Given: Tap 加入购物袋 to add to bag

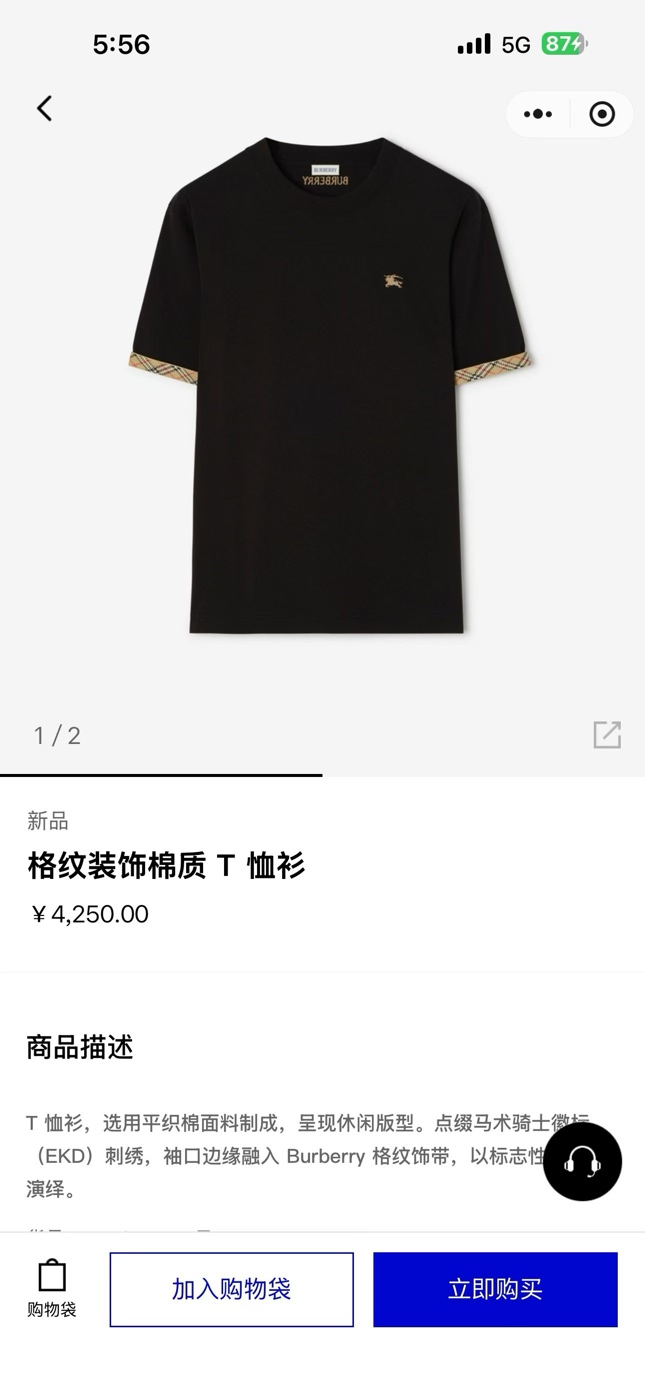Looking at the screenshot, I should [x=231, y=1289].
